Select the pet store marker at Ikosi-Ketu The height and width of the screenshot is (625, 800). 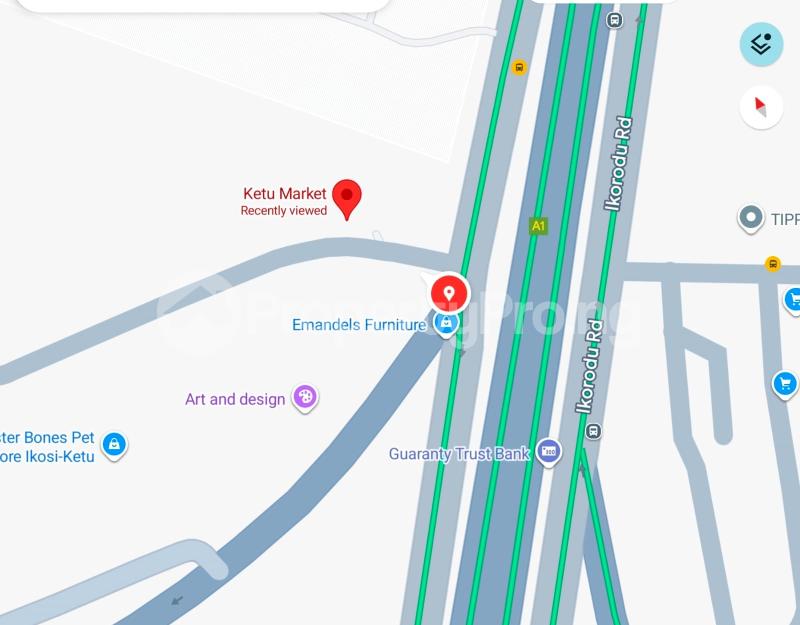click(114, 443)
